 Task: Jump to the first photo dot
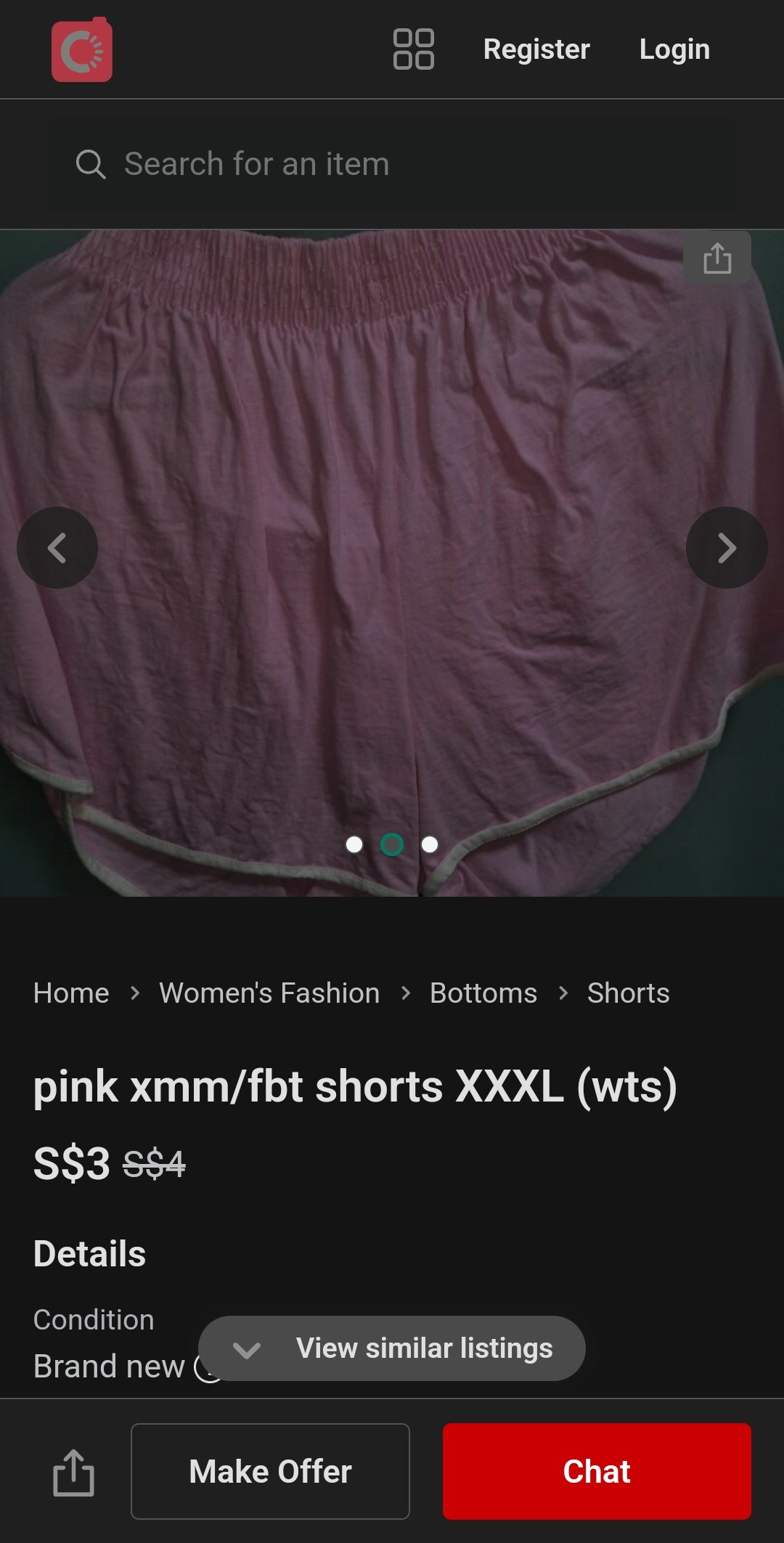click(x=354, y=844)
